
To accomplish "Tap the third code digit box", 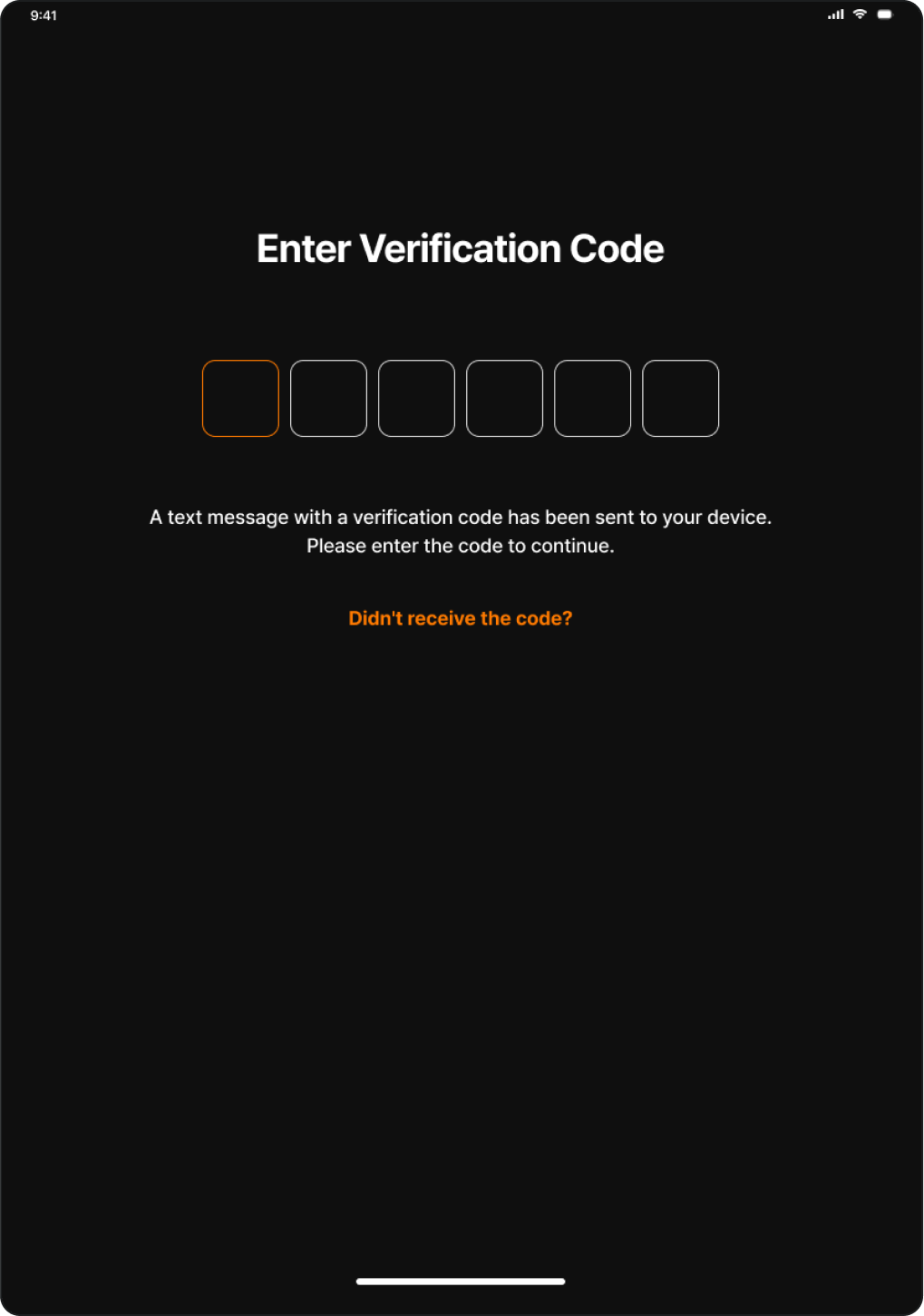I will pos(416,399).
